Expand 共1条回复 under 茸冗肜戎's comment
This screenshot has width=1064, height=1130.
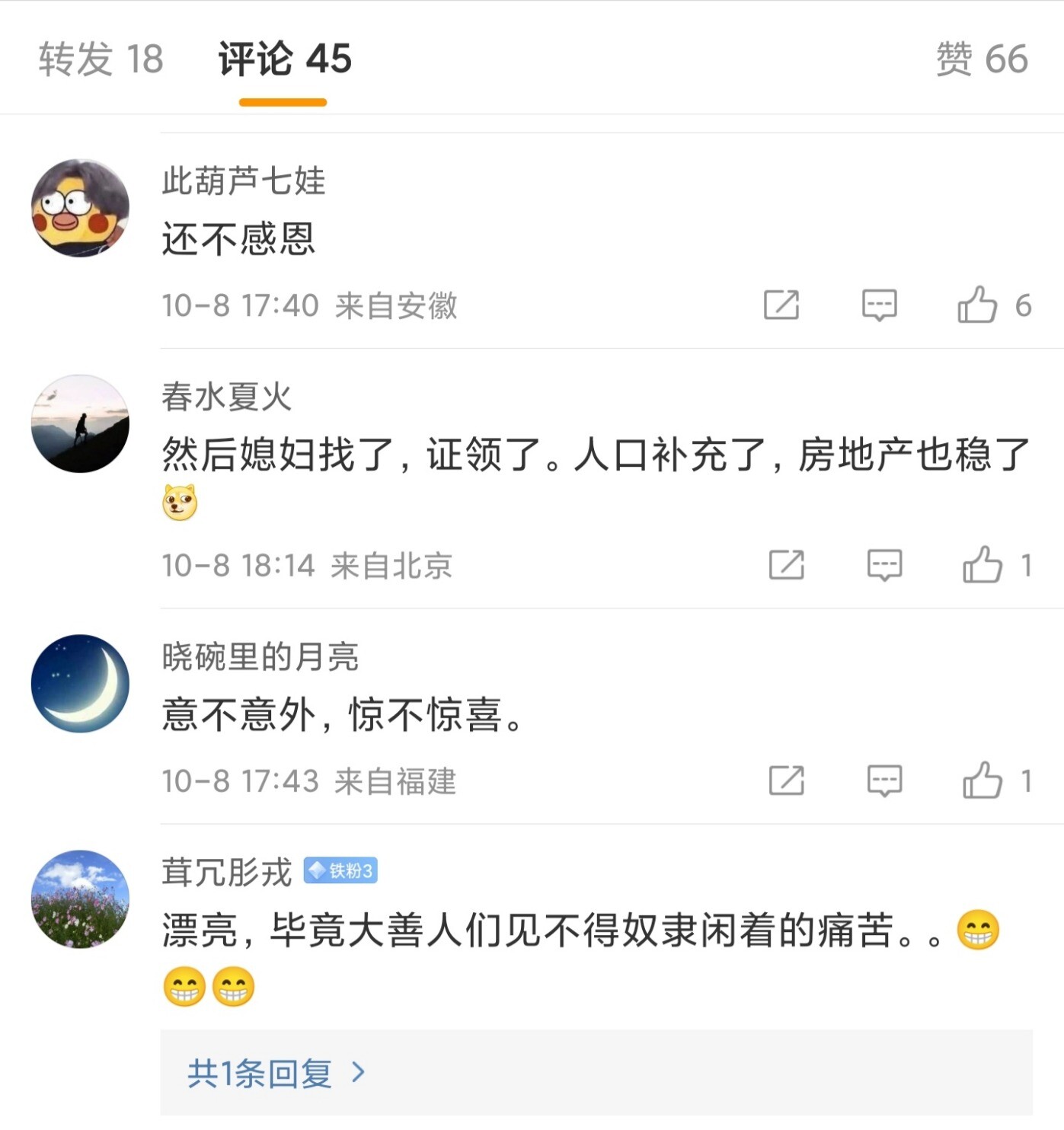276,1073
